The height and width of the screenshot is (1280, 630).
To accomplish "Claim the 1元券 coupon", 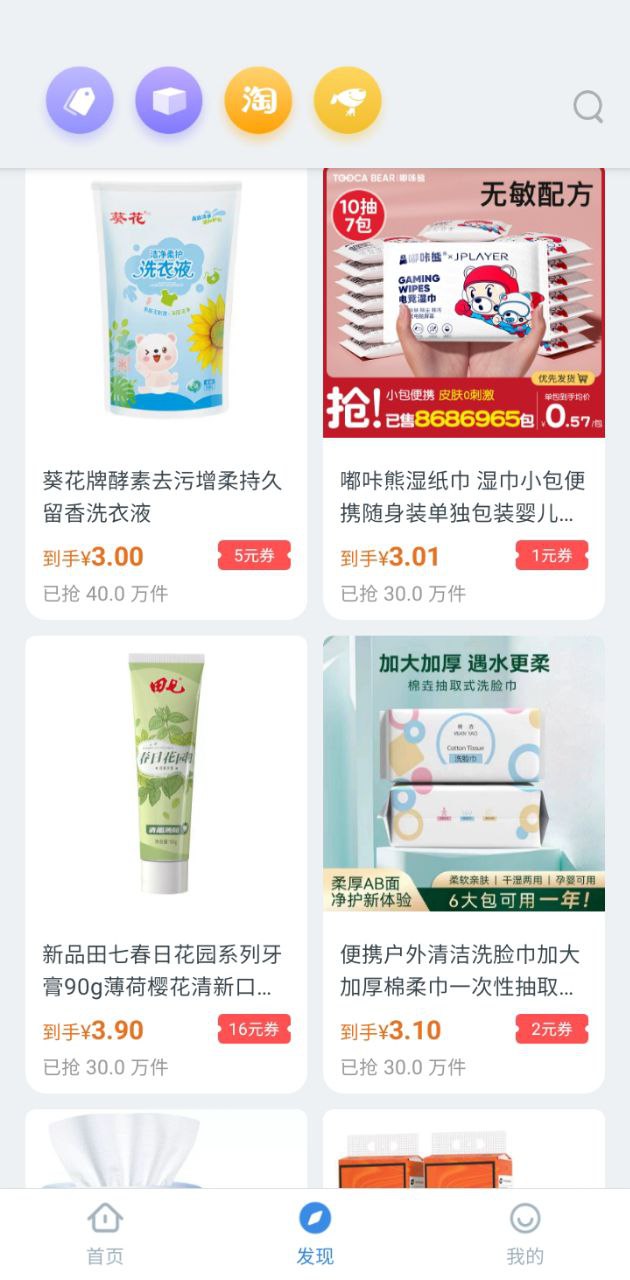I will point(552,556).
